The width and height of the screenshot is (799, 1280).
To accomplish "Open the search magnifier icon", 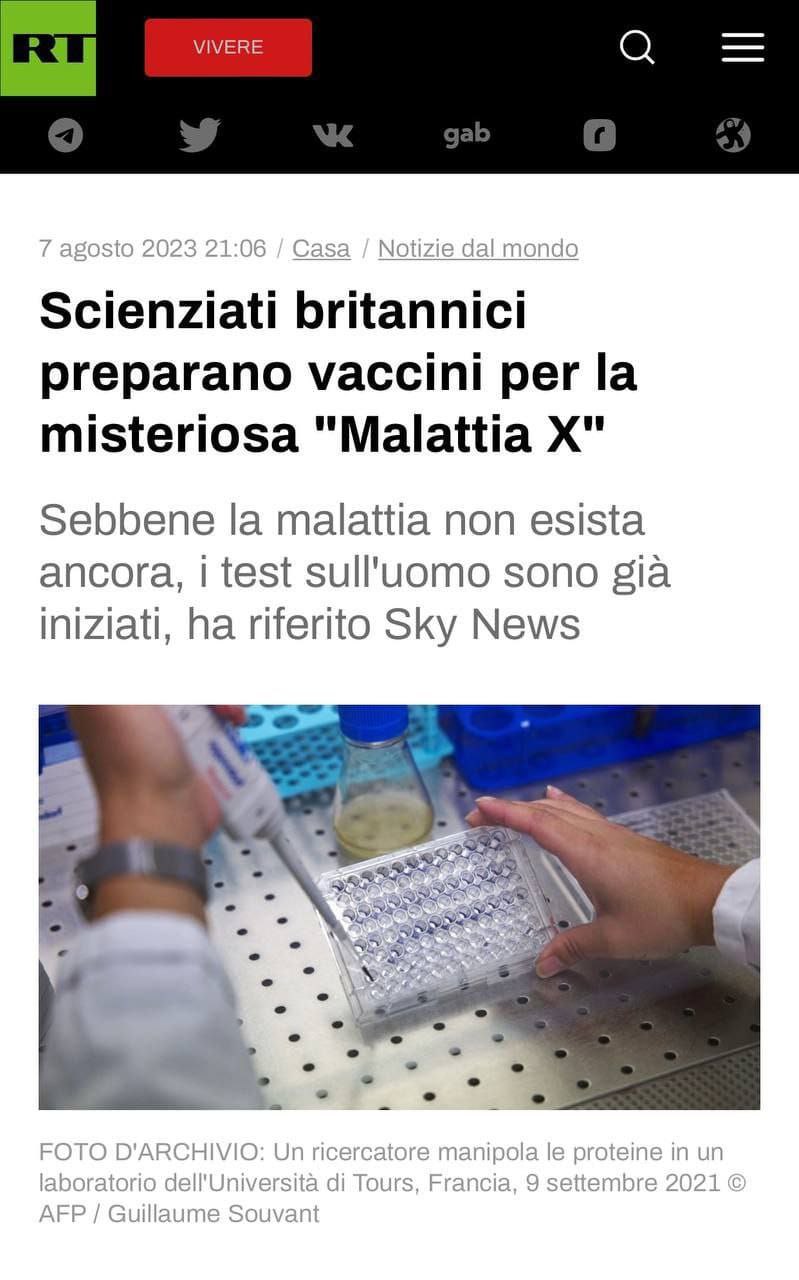I will pos(637,46).
